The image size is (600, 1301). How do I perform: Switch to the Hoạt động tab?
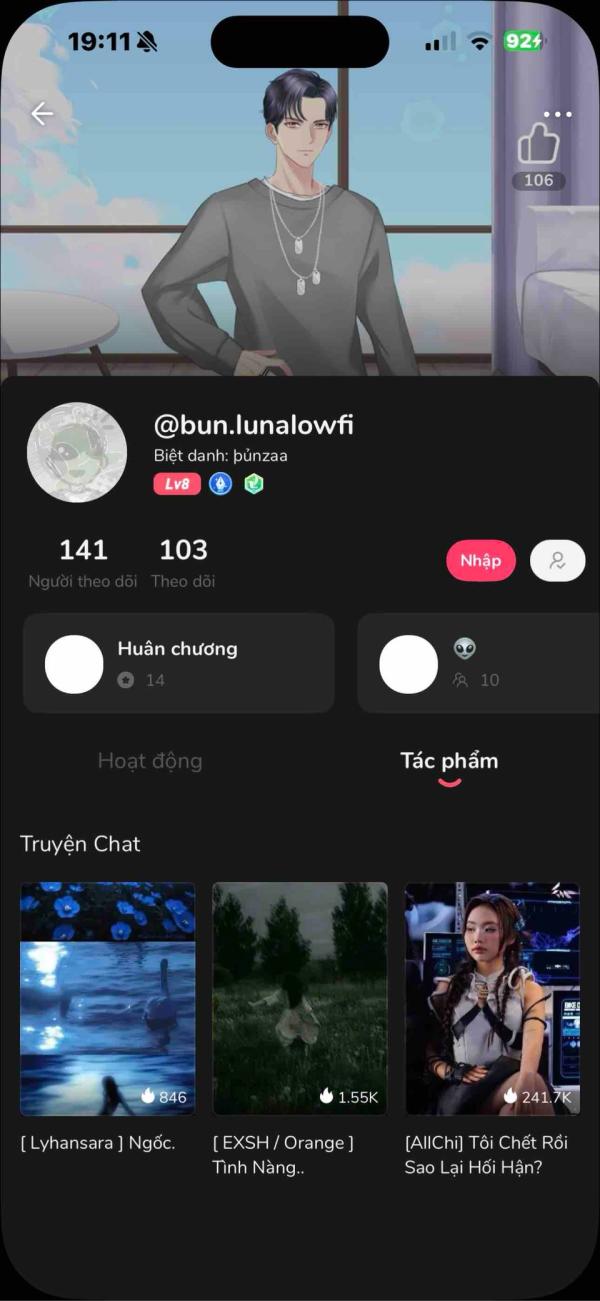pos(150,761)
